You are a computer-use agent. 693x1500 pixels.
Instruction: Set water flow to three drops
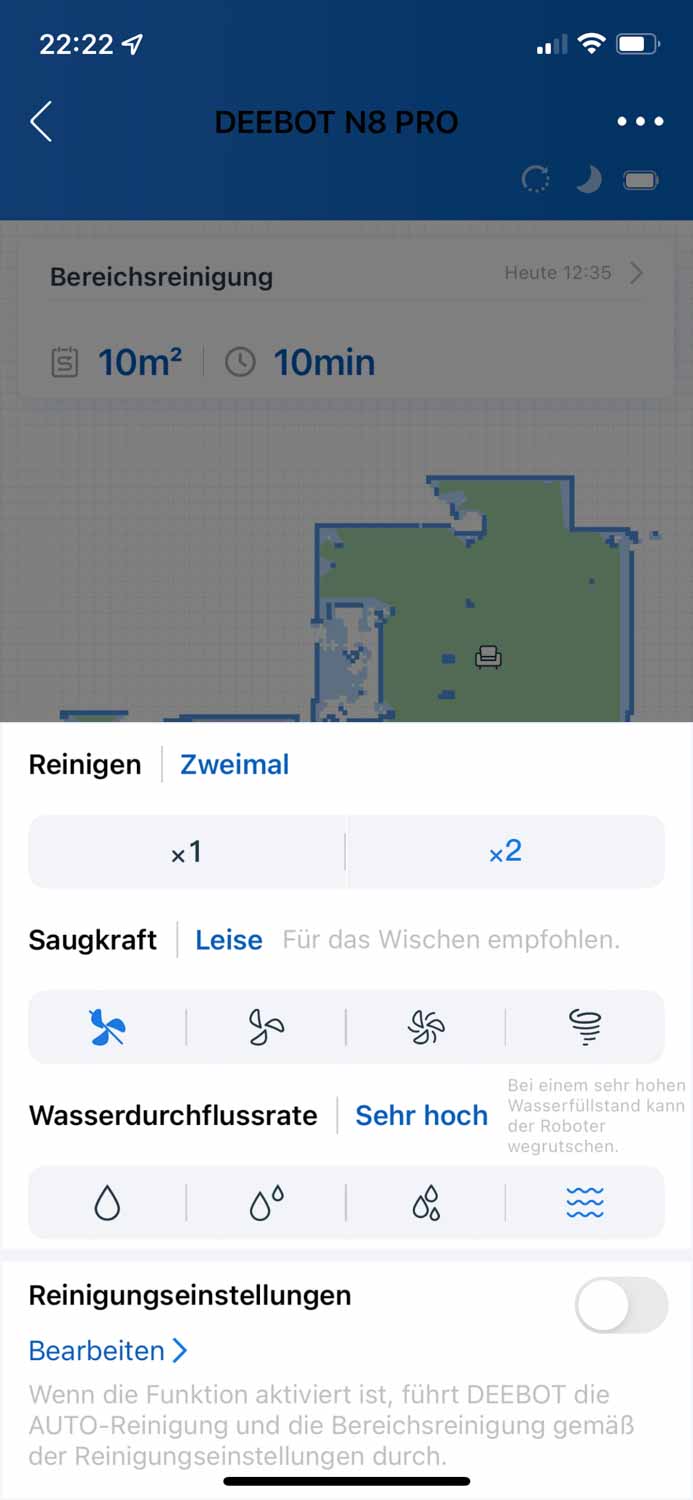click(426, 1203)
